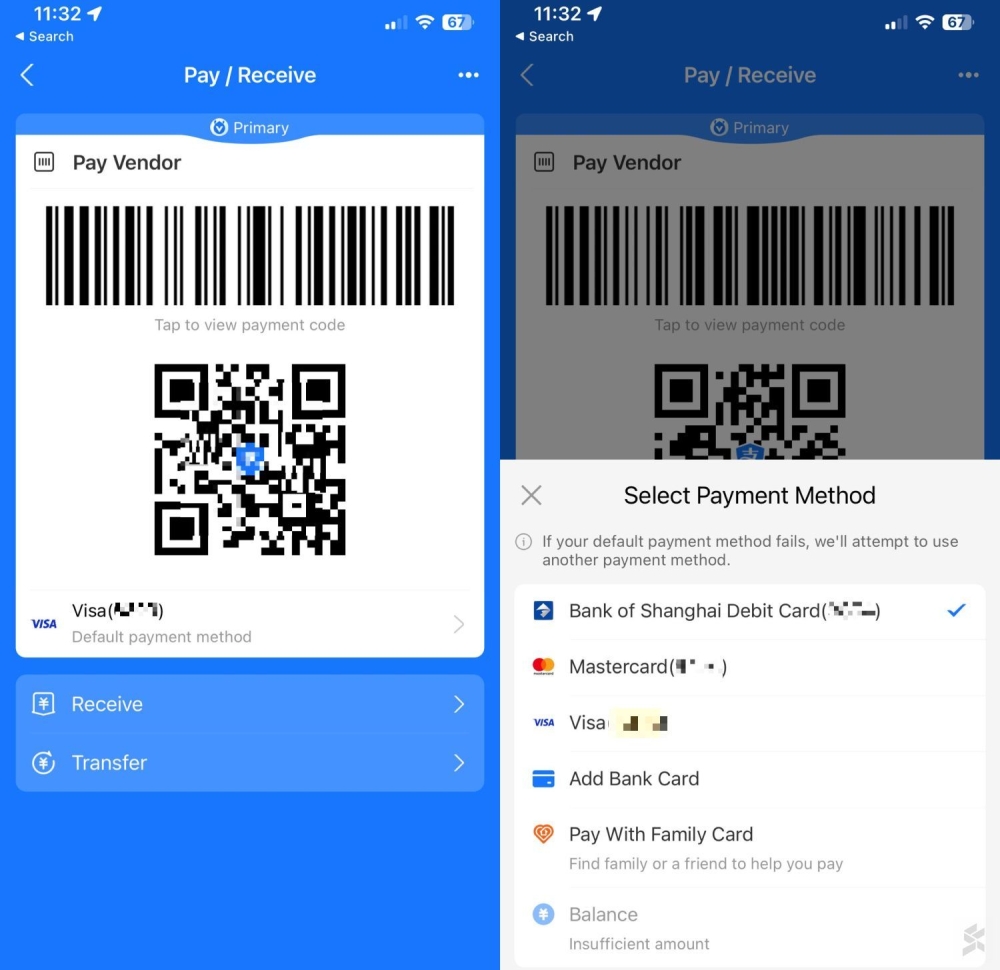Select Bank of Shanghai Debit Card
This screenshot has width=1000, height=970.
point(749,611)
